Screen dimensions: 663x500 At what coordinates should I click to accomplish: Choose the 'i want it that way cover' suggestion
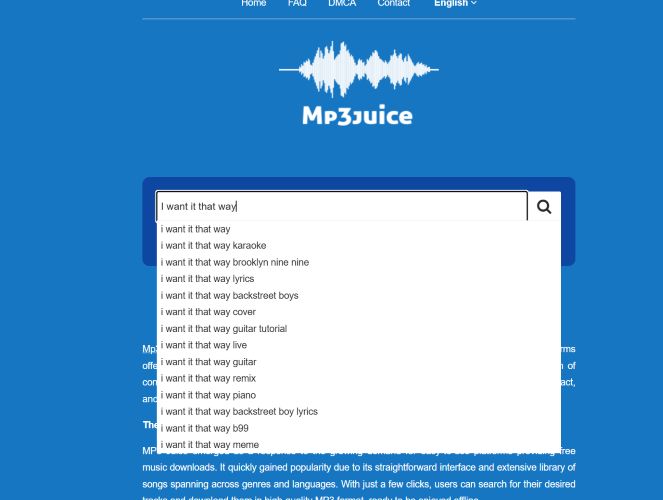tap(209, 312)
